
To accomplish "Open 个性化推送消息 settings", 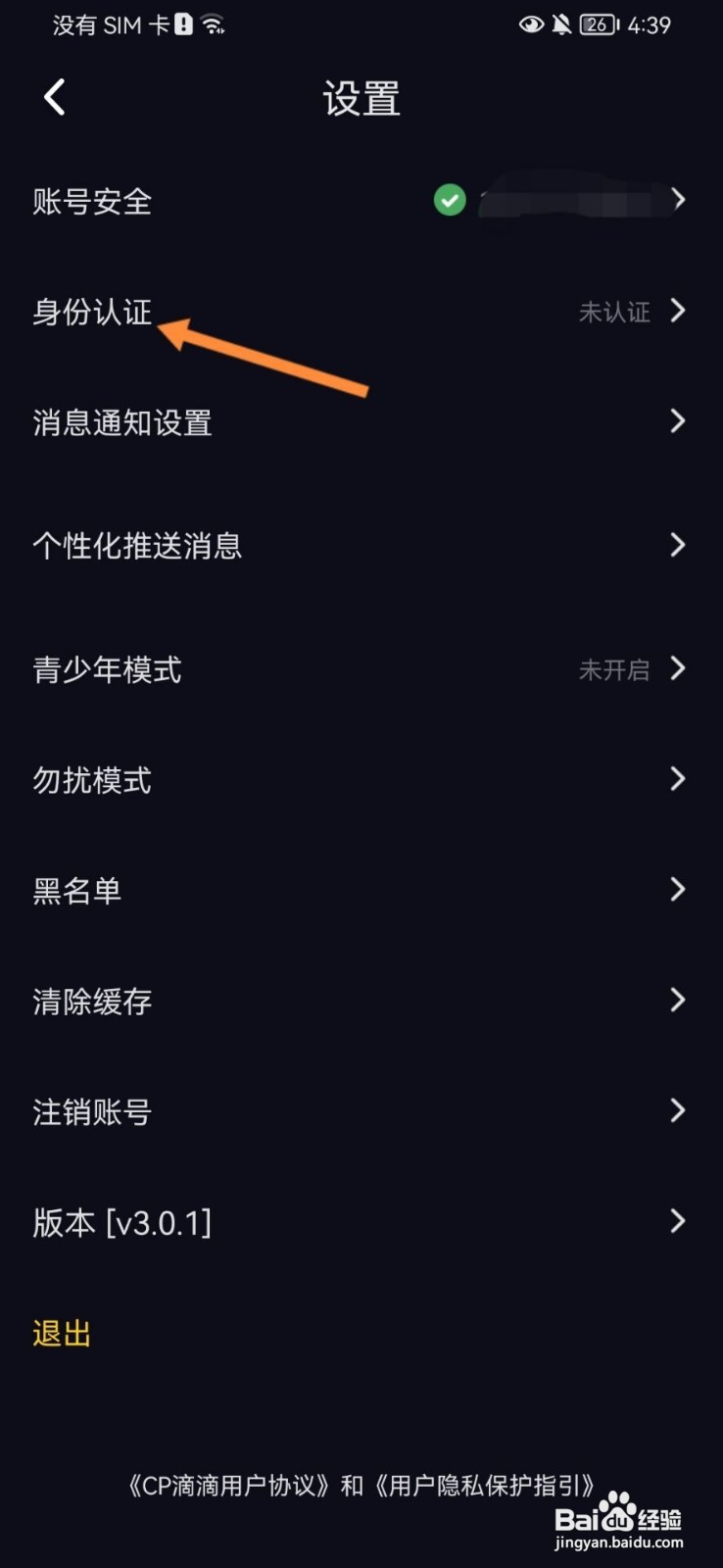I will [x=138, y=546].
